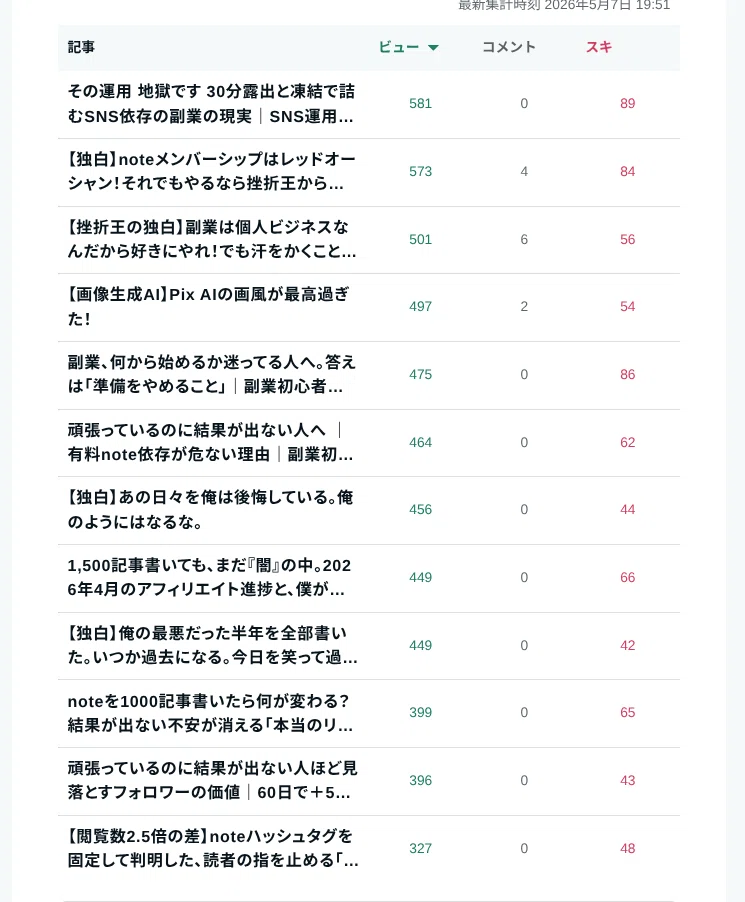The image size is (745, 902).
Task: Open あの日々を俺は後悔している article
Action: 210,510
